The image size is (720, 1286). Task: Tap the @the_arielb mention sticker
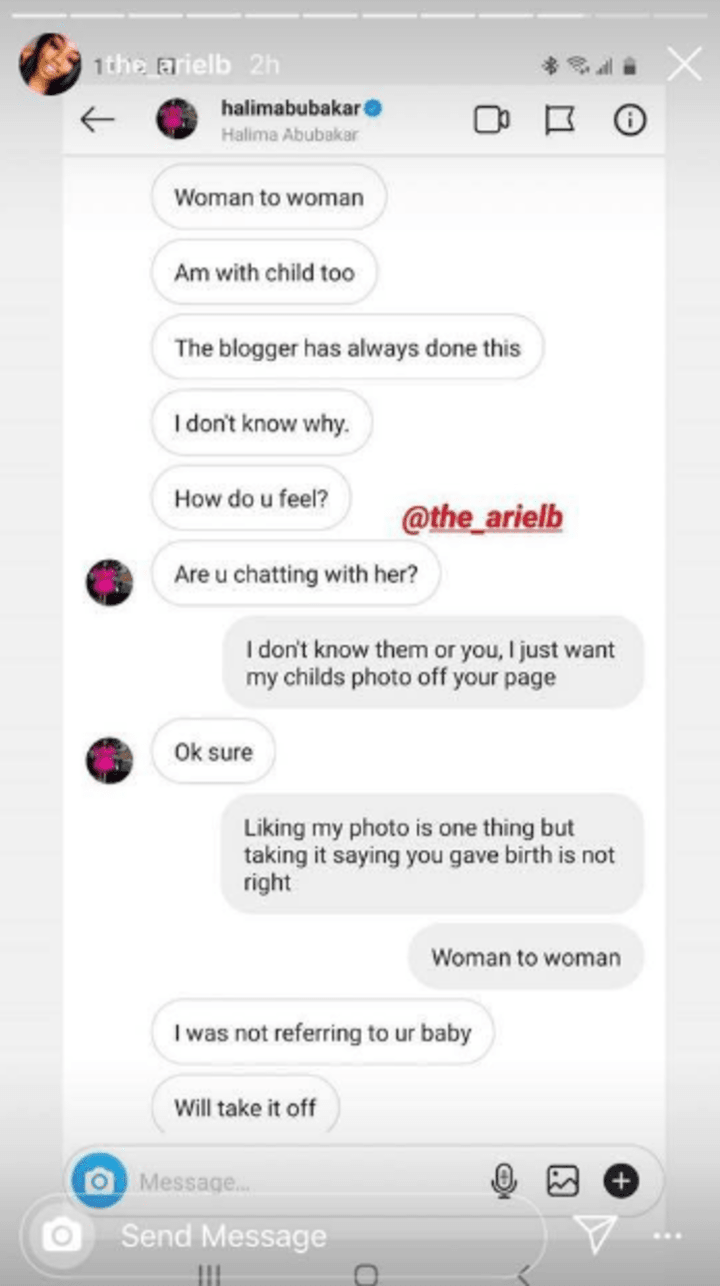pyautogui.click(x=481, y=519)
